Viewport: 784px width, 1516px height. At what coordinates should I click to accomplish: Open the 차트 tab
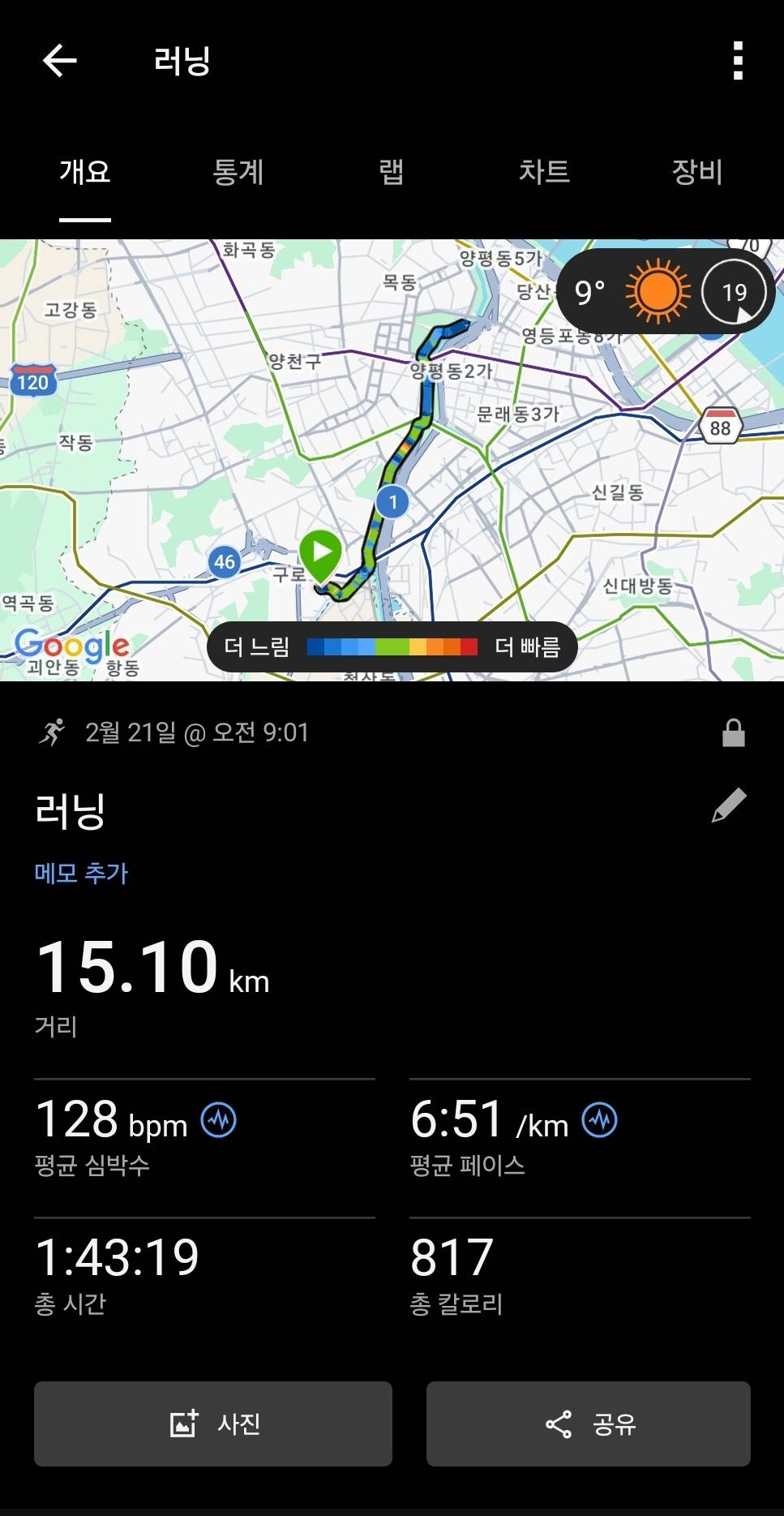545,173
